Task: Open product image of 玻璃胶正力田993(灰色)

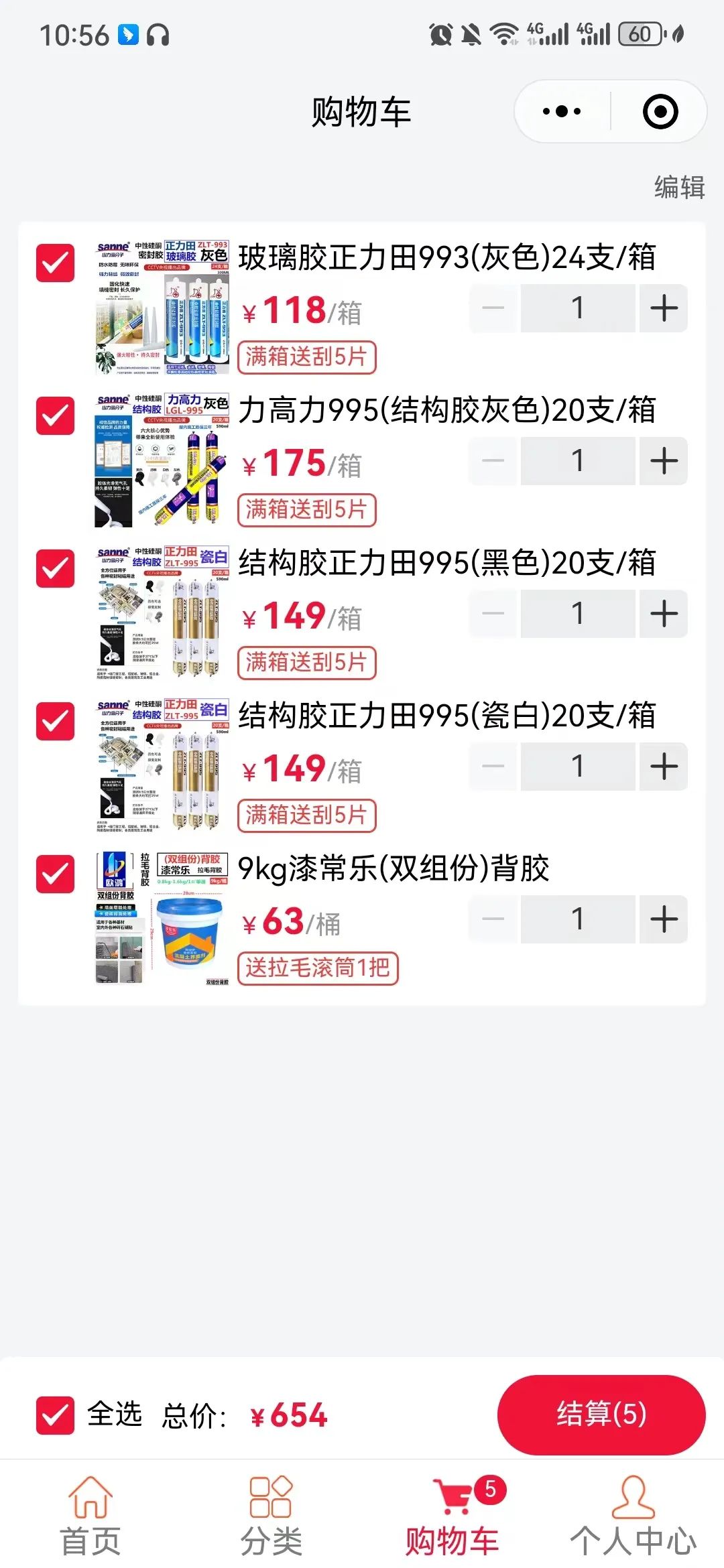Action: [162, 308]
